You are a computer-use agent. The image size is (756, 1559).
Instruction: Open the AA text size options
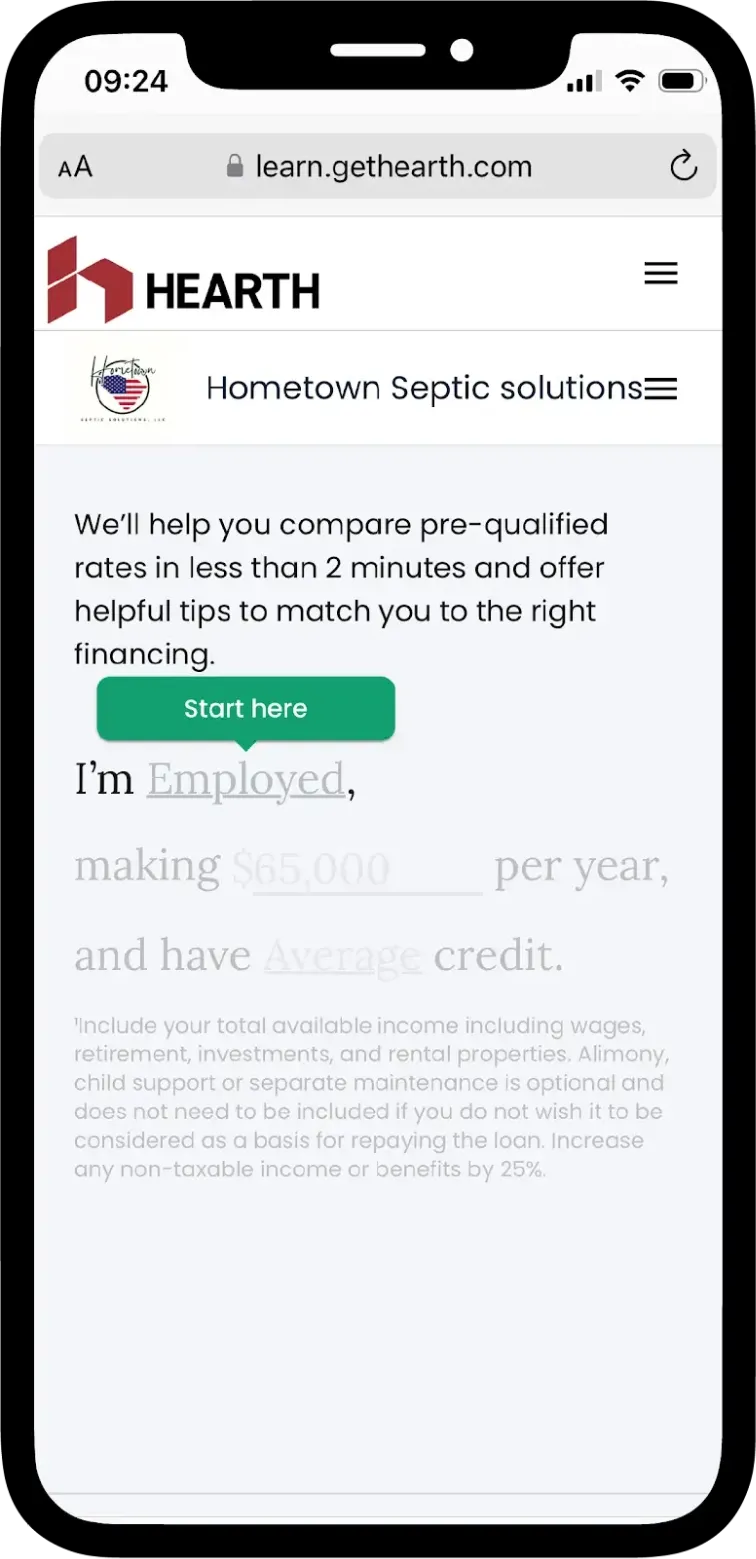(x=75, y=167)
